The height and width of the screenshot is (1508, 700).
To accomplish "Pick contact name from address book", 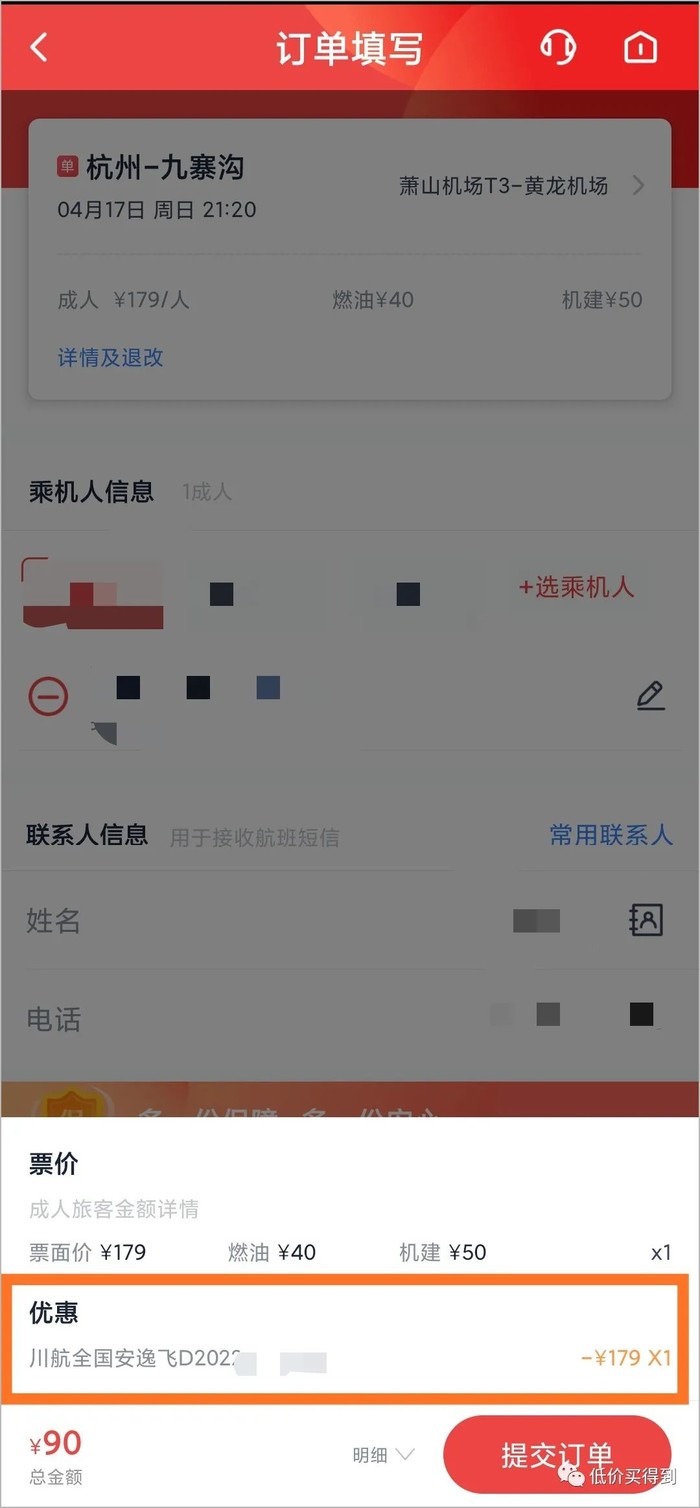I will pos(645,920).
